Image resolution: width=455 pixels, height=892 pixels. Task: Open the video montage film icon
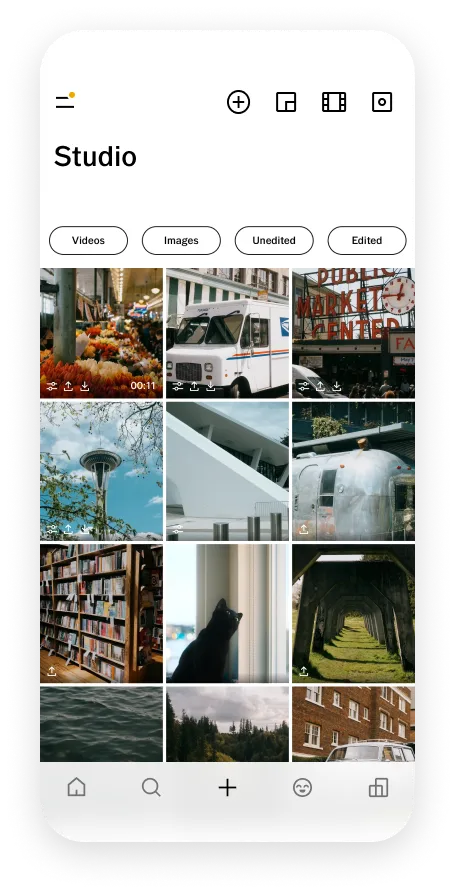coord(334,102)
